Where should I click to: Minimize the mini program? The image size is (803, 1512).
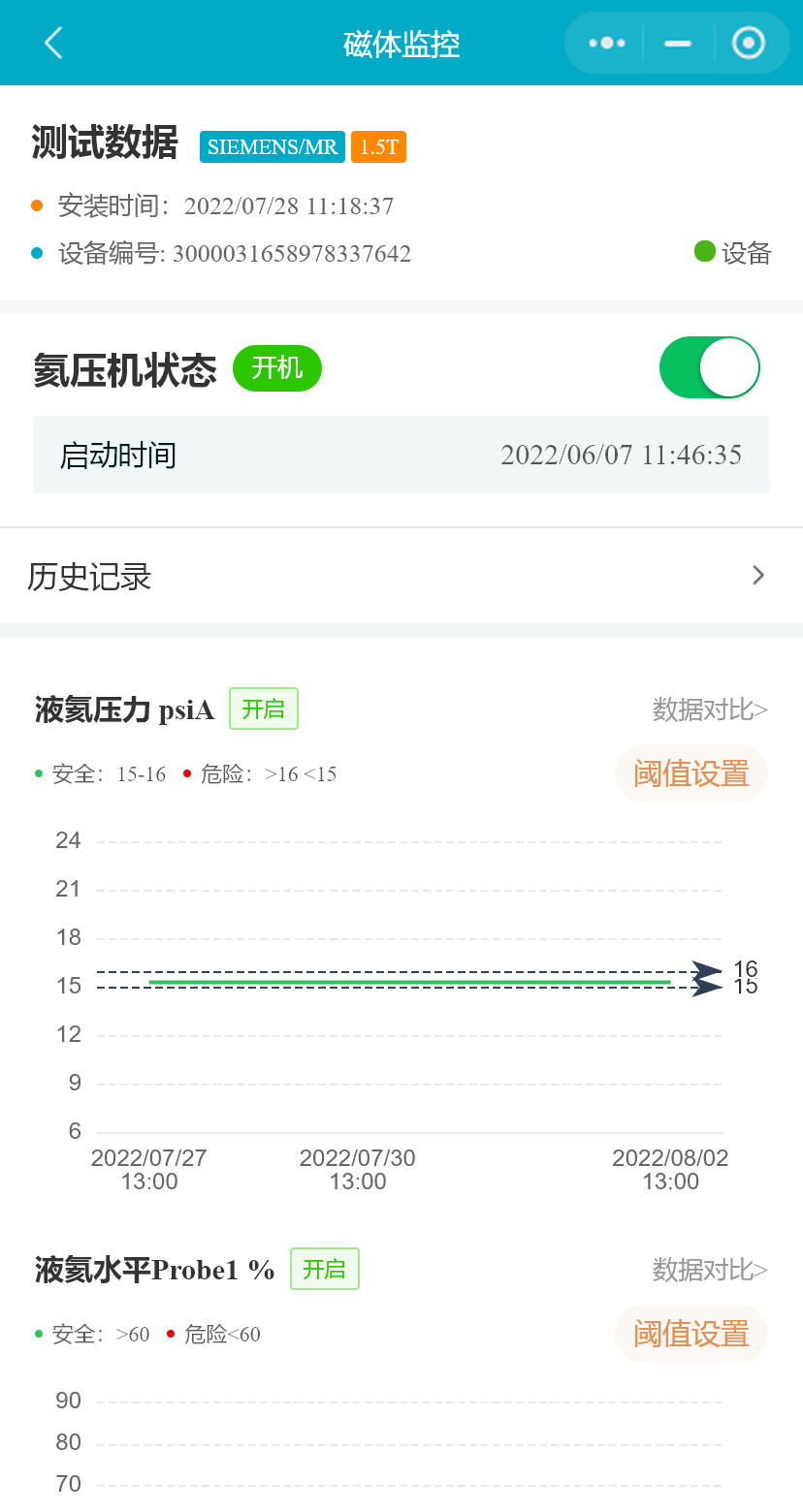(x=678, y=43)
